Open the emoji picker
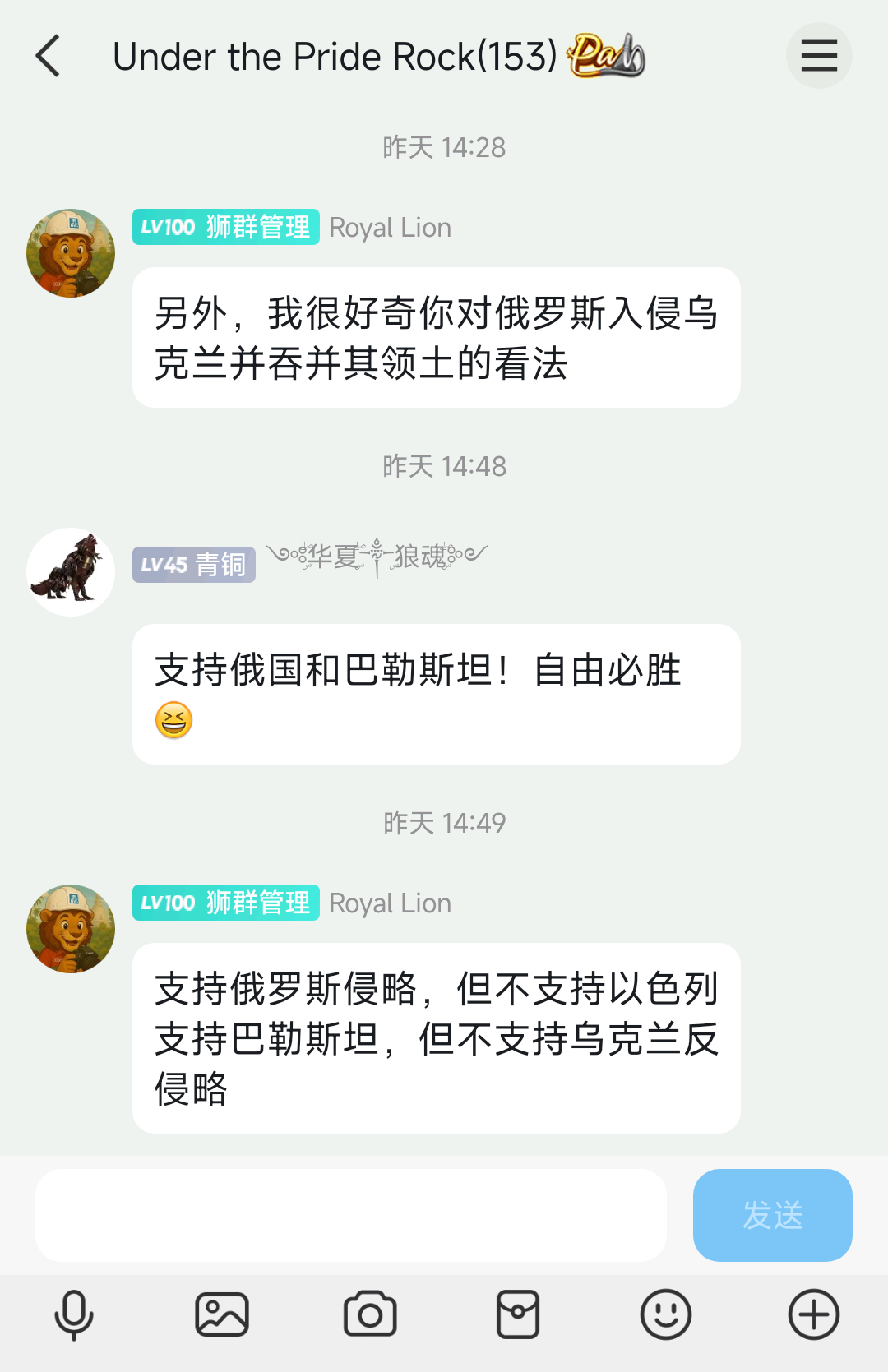 (x=666, y=1314)
